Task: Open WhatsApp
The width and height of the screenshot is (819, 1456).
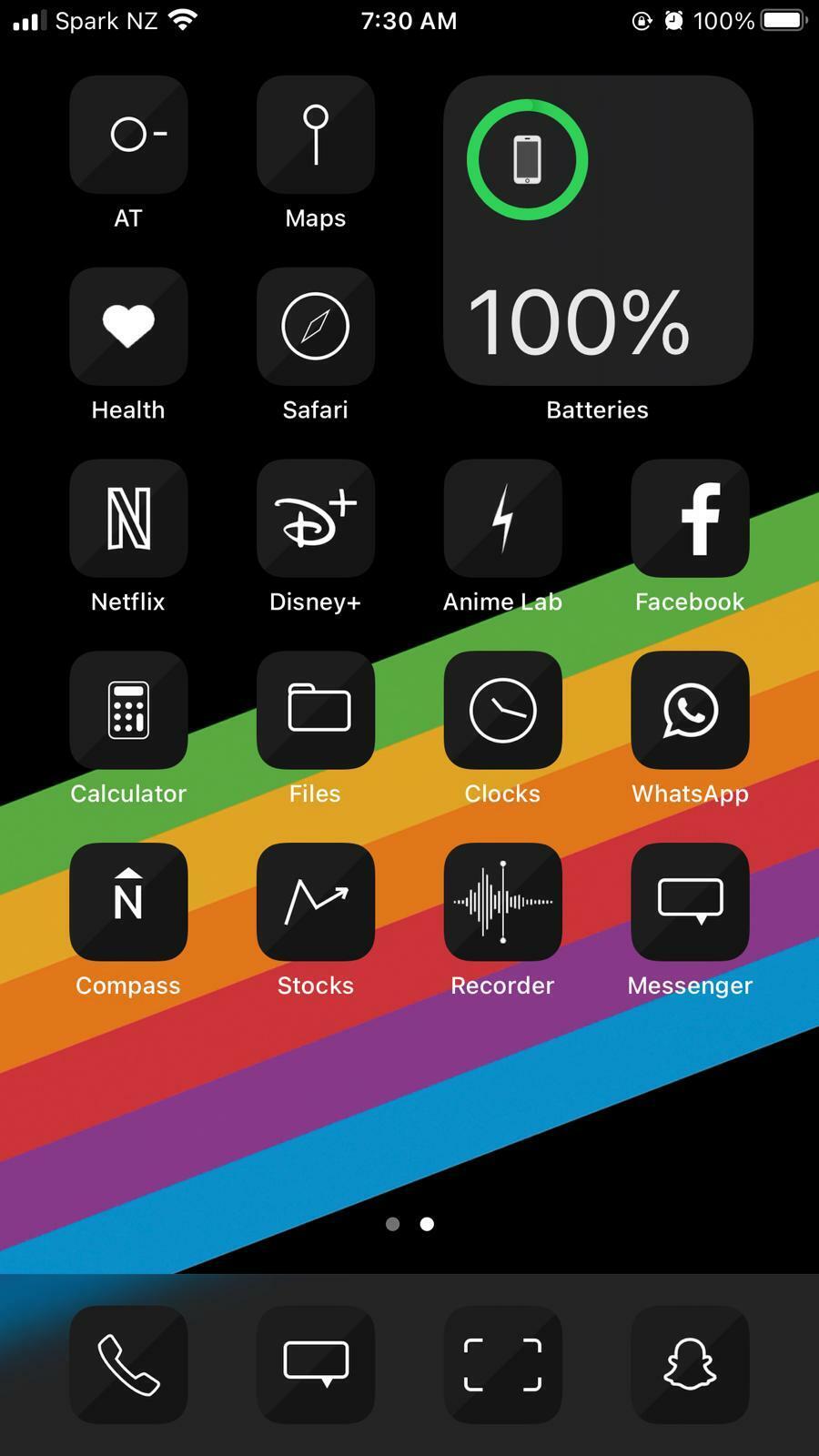Action: pos(690,710)
